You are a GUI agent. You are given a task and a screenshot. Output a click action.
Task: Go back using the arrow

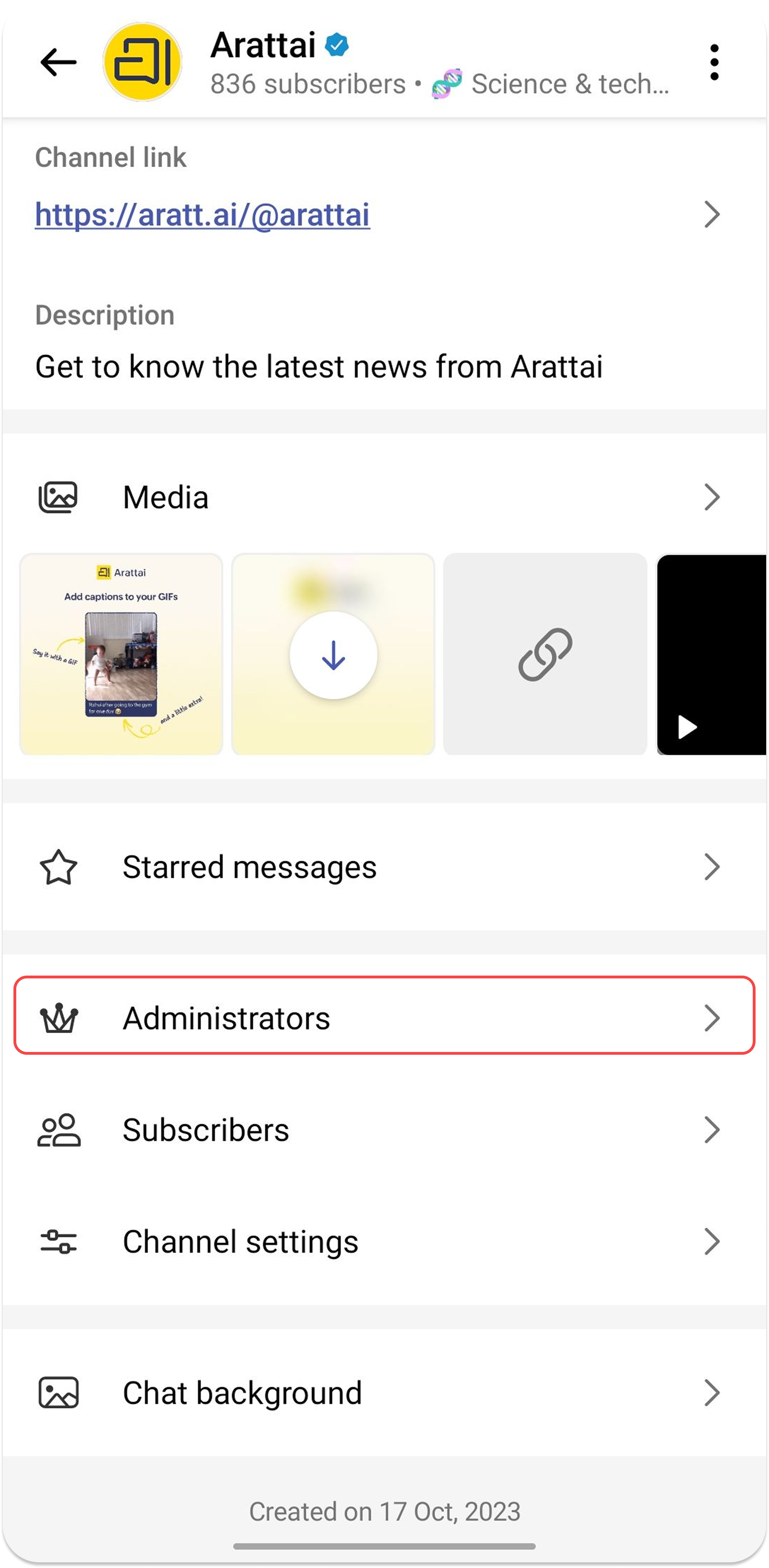[58, 62]
